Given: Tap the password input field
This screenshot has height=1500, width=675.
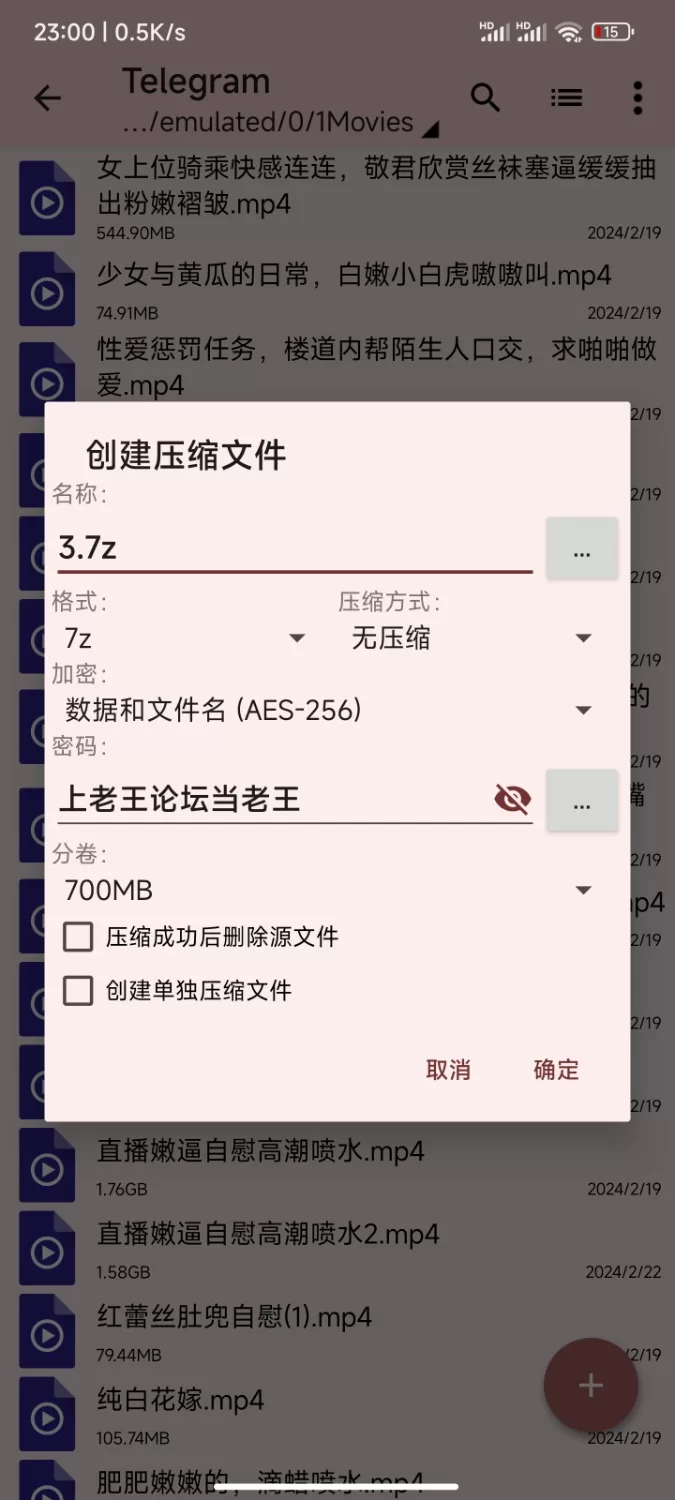Looking at the screenshot, I should (x=270, y=799).
